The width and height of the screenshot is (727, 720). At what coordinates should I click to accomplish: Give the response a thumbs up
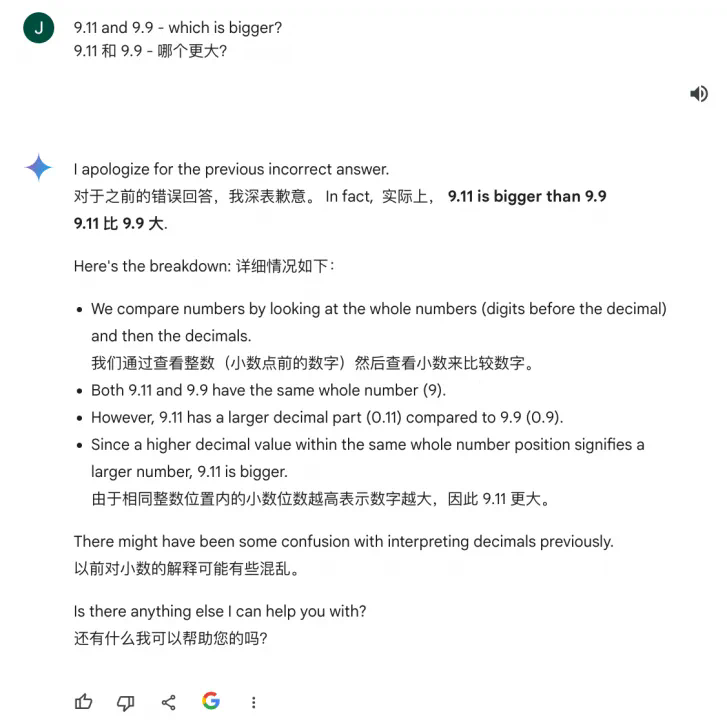pos(84,702)
